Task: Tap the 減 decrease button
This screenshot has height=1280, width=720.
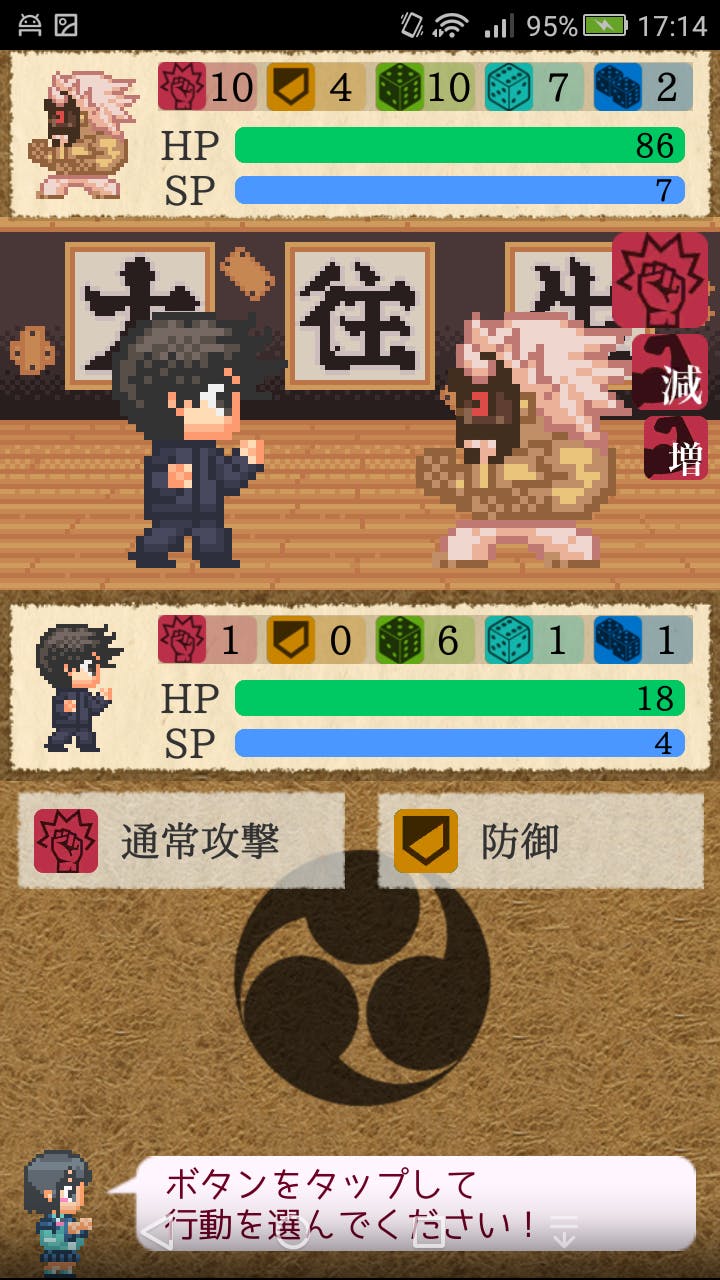Action: (676, 374)
